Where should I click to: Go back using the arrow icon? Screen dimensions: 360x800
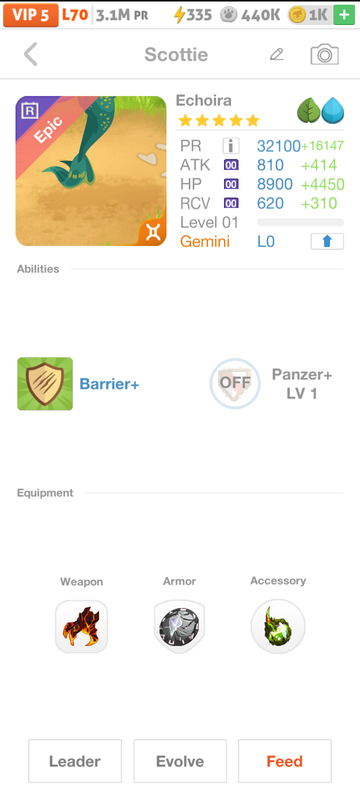[x=31, y=54]
